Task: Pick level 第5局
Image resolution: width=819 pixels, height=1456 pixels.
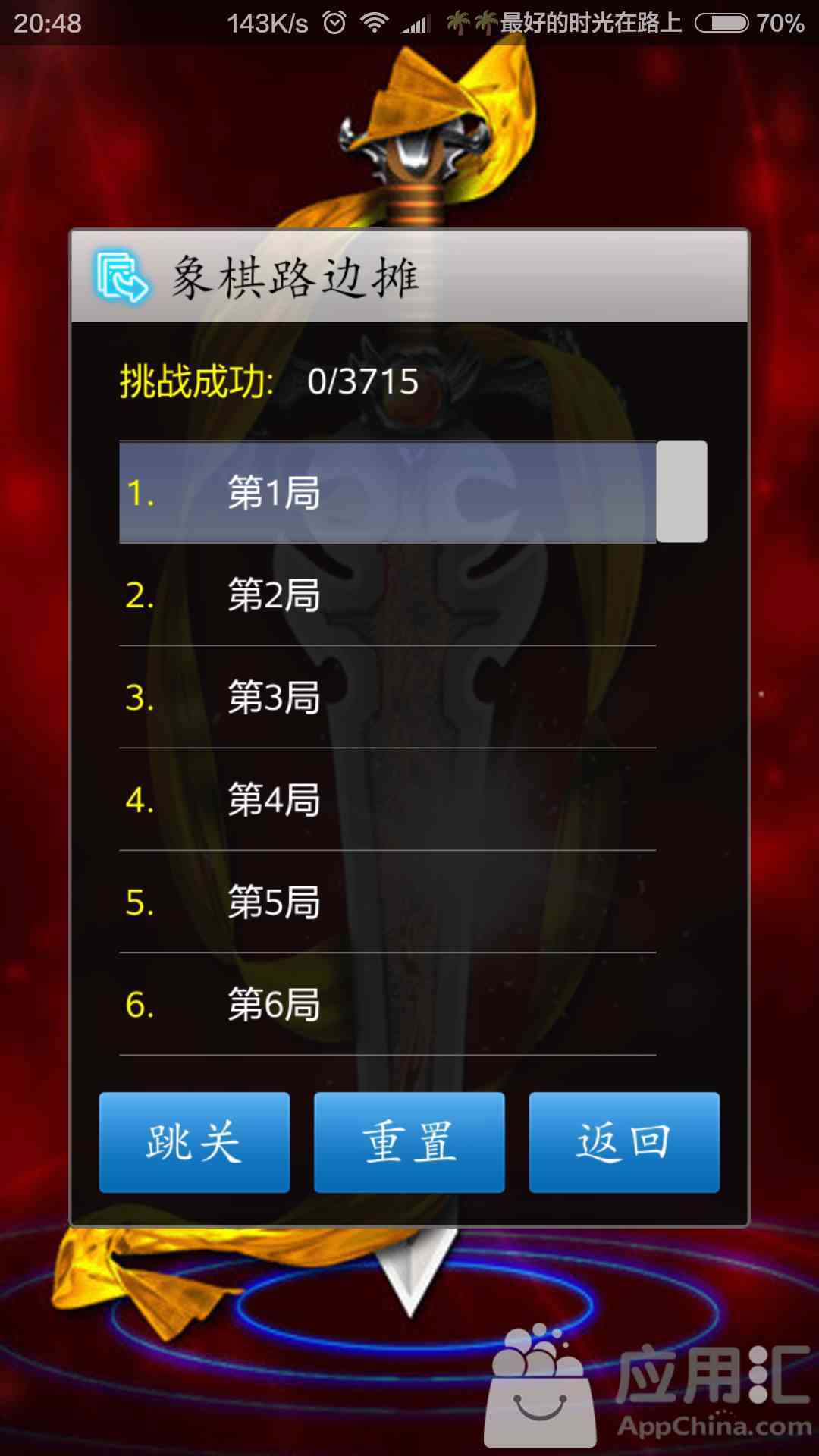Action: [387, 902]
